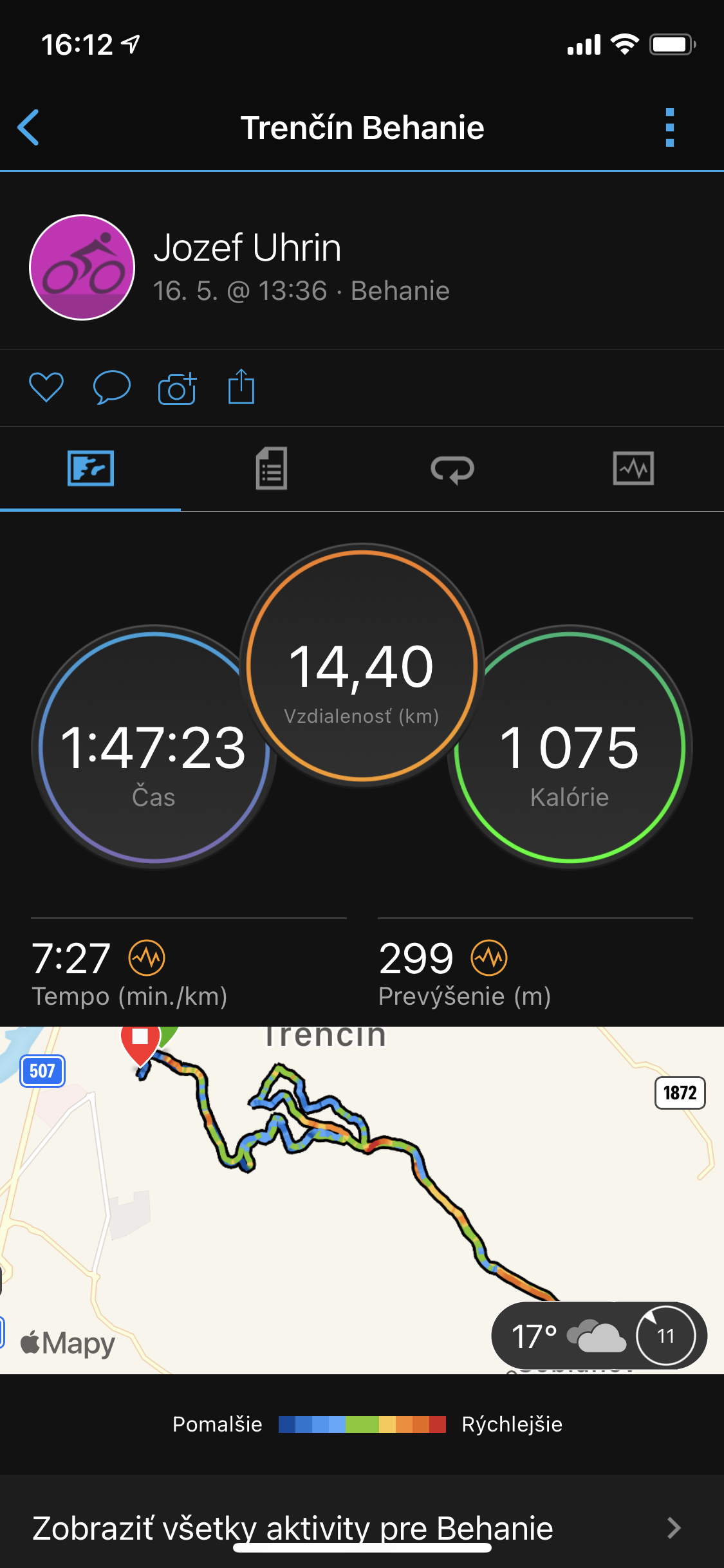Open weather details showing 17°
724x1568 pixels.
click(599, 1336)
